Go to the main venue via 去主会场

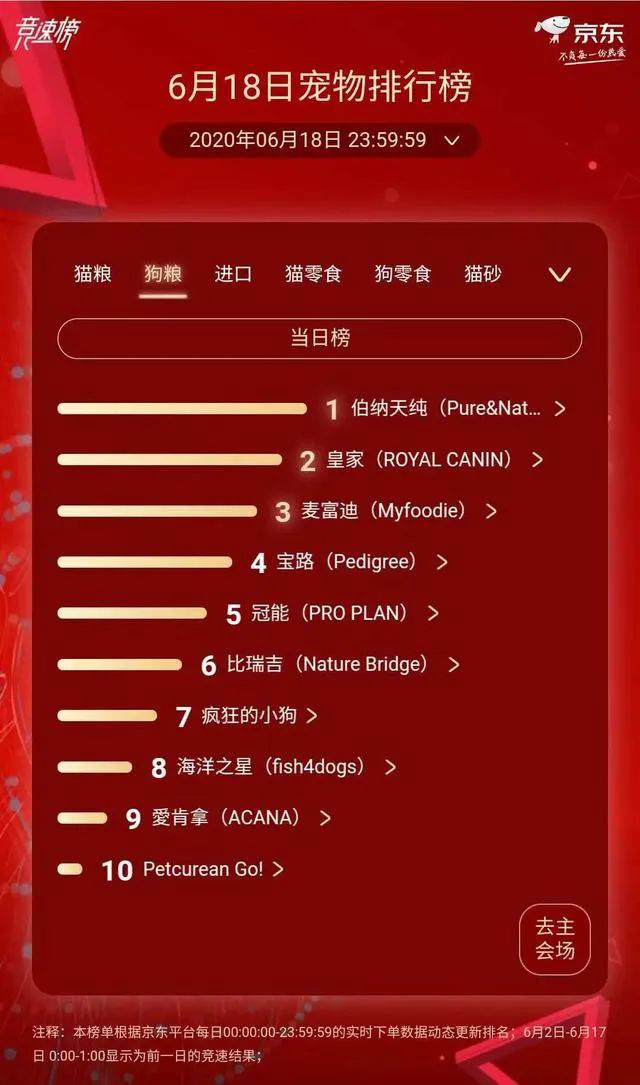pos(555,939)
